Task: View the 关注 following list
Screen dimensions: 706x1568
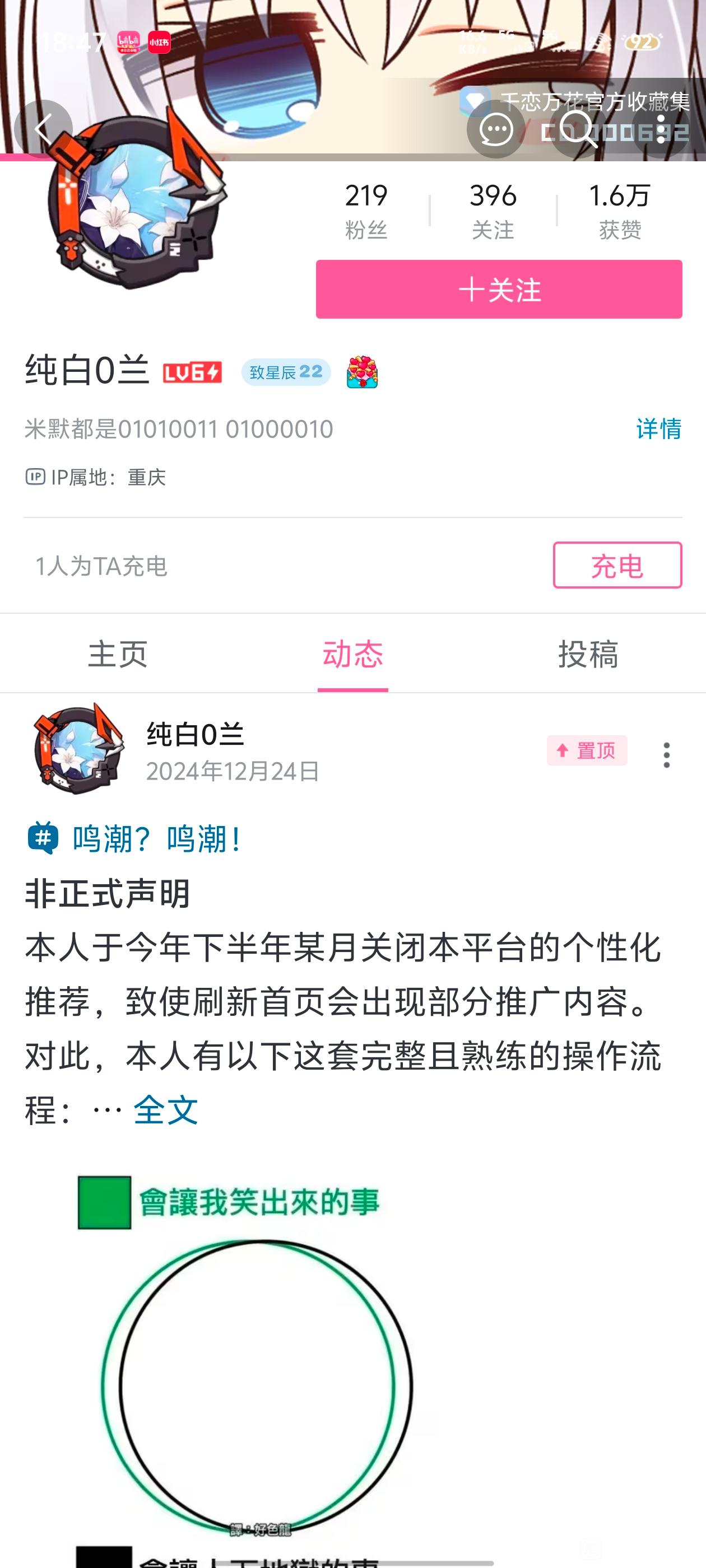Action: pyautogui.click(x=492, y=211)
